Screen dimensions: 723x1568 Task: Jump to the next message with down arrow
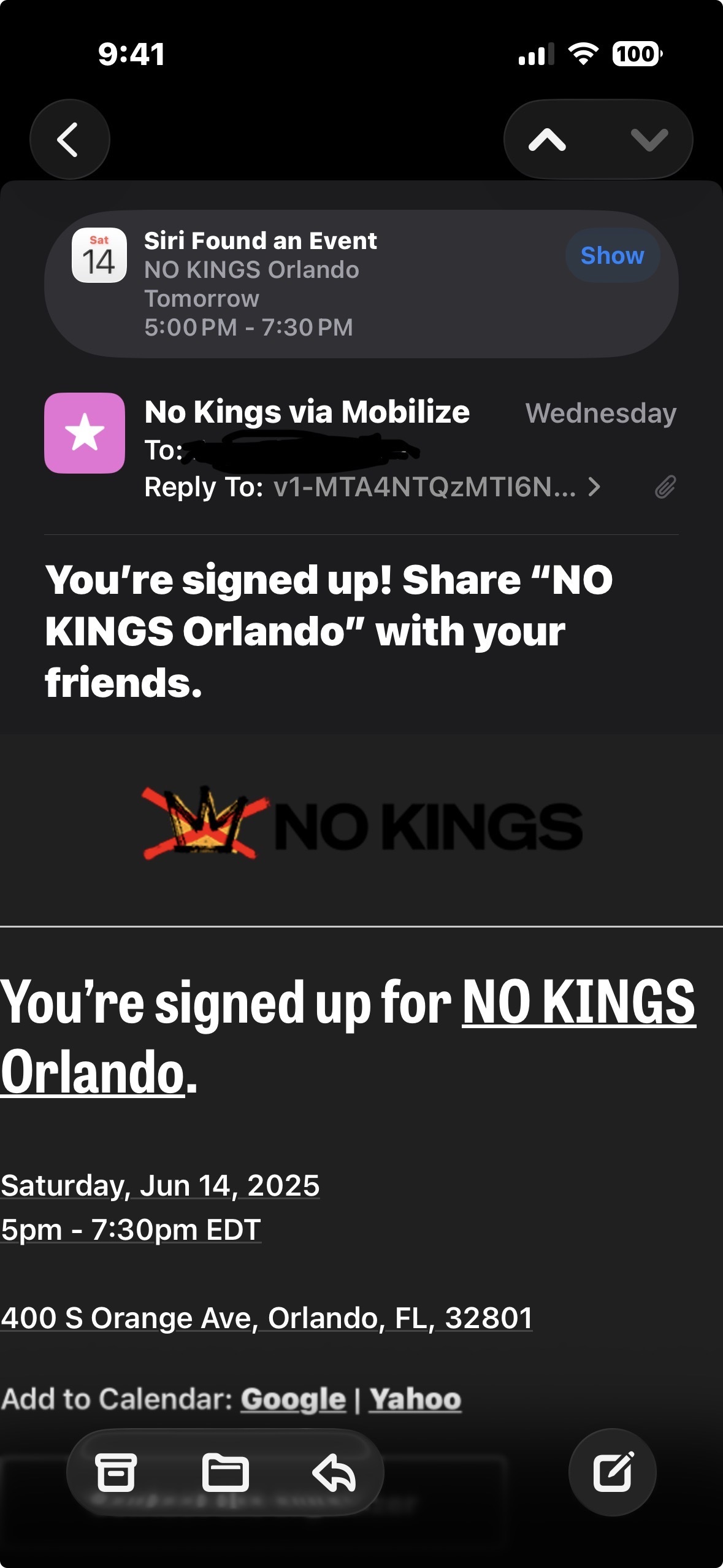[x=649, y=140]
